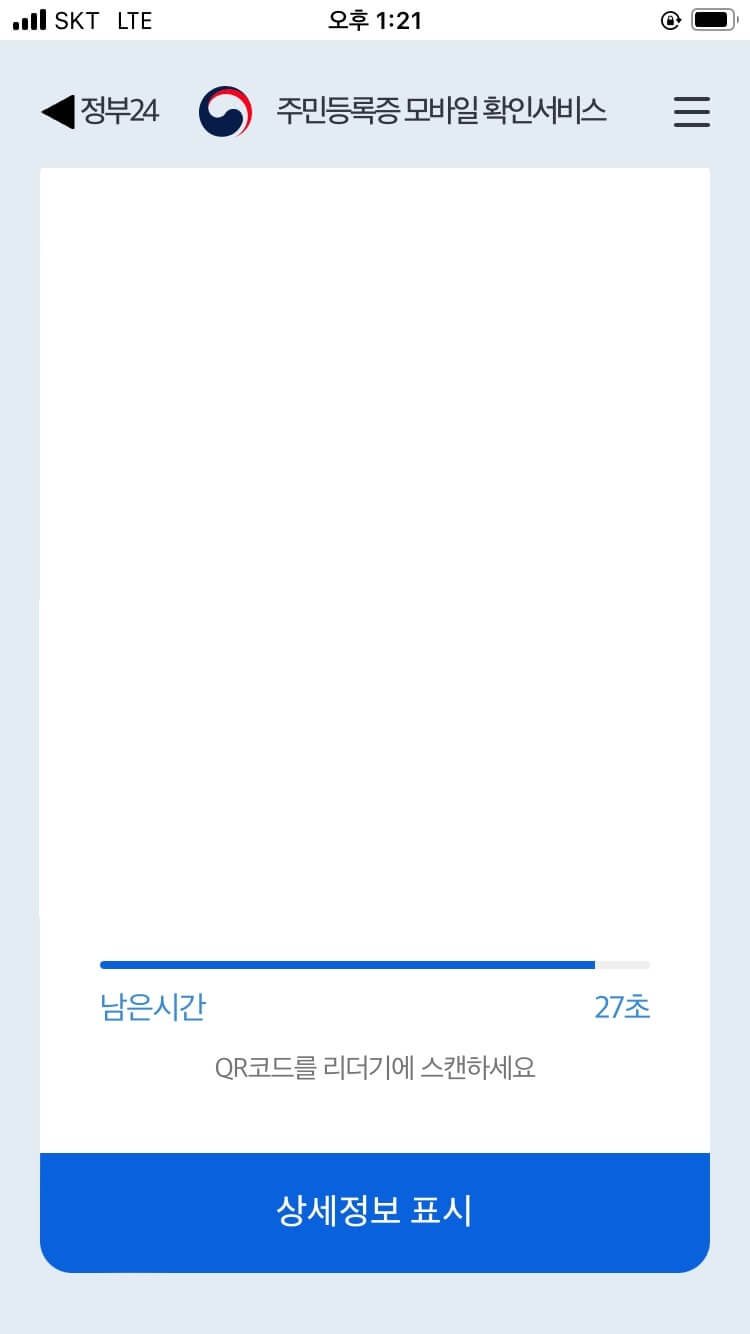Tap the back arrow next to 정부24

57,111
